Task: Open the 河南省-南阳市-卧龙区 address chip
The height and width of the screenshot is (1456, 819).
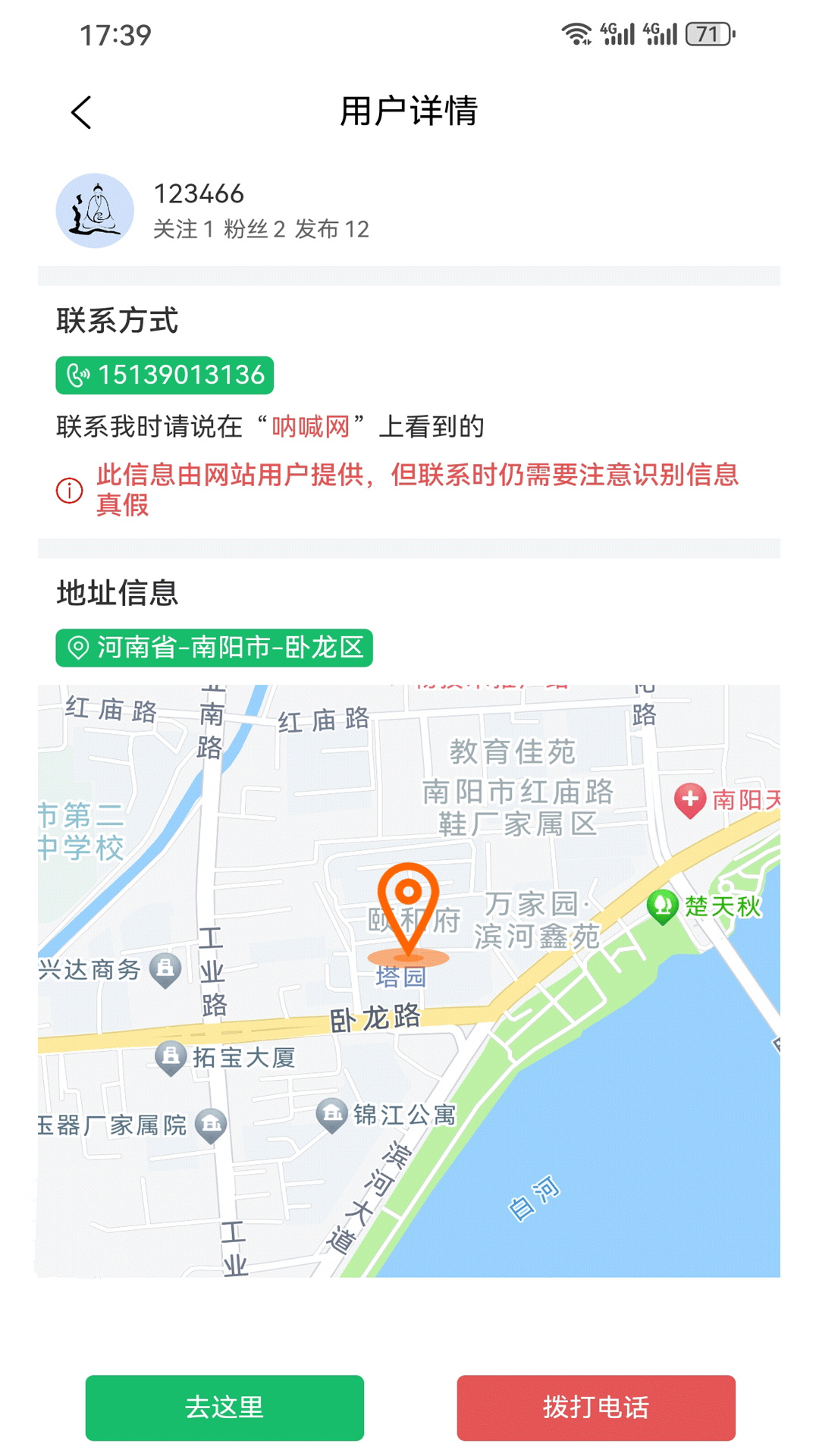Action: coord(214,648)
